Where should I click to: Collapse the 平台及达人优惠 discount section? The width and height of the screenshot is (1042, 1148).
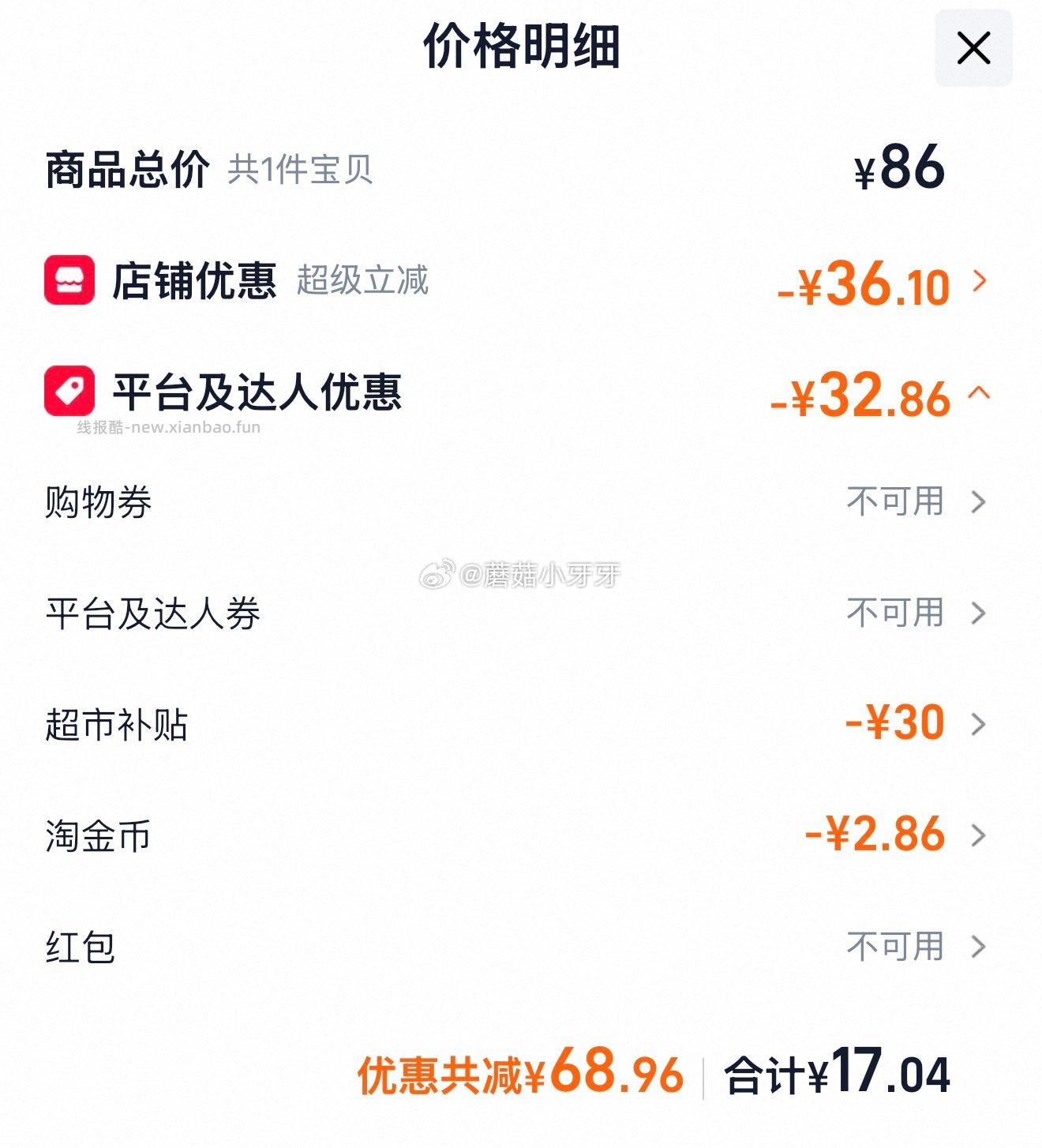pos(979,392)
